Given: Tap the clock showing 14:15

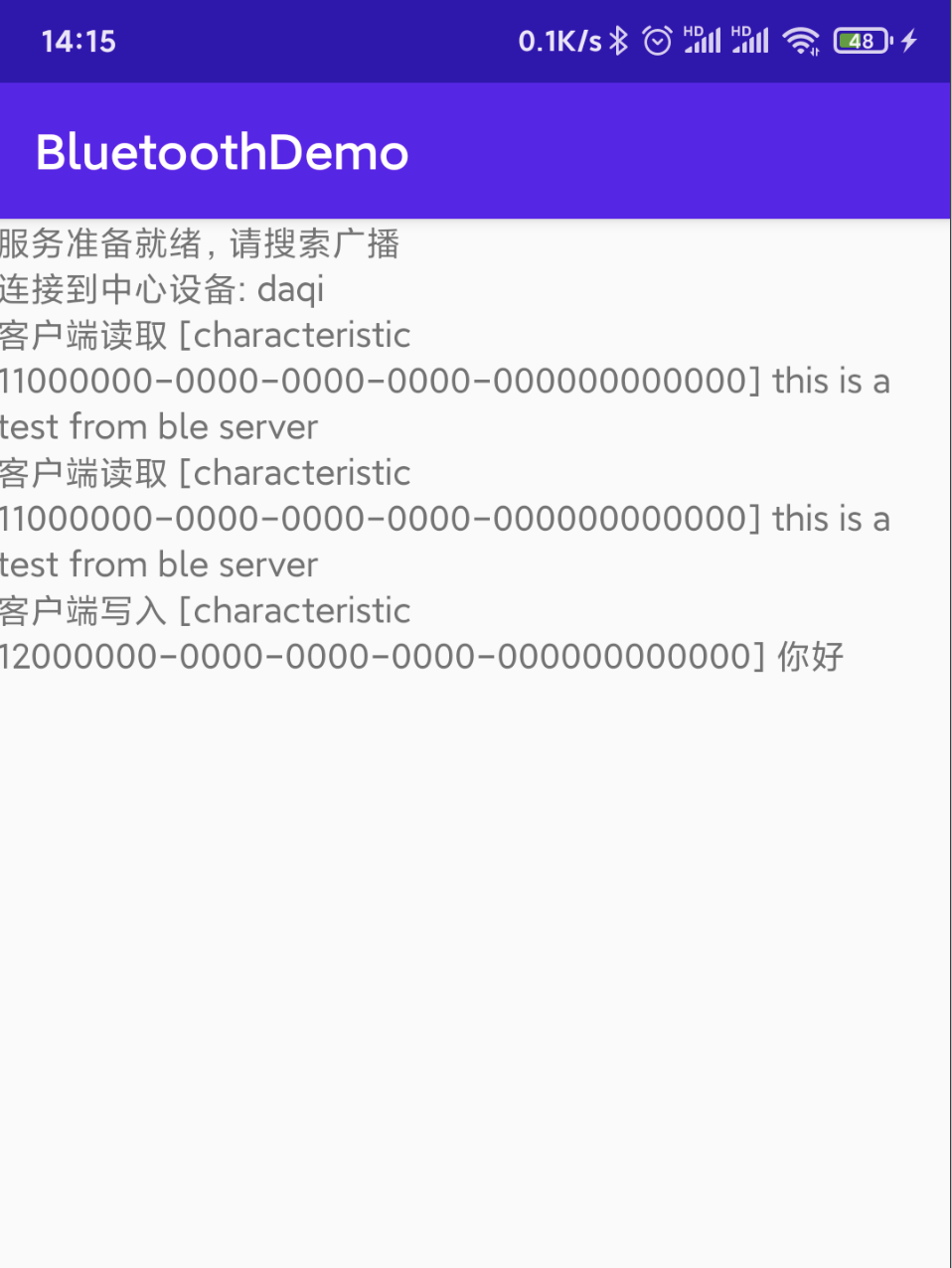Looking at the screenshot, I should (x=80, y=41).
